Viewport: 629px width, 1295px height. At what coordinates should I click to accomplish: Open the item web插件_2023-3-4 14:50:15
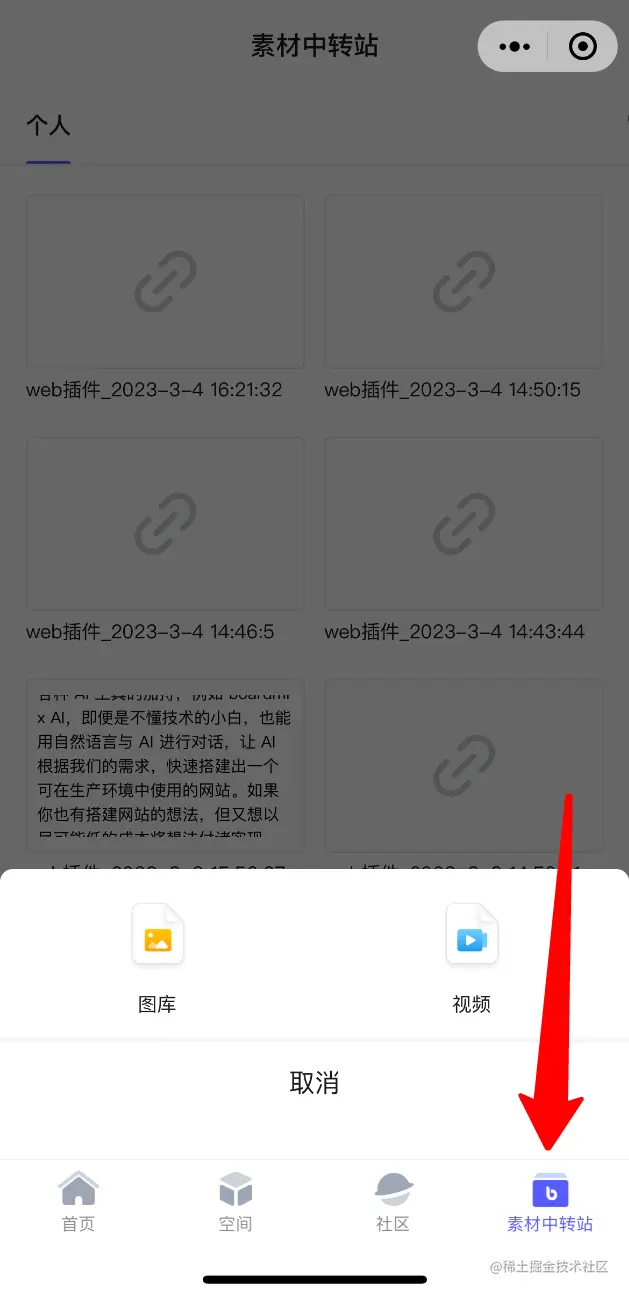click(463, 282)
